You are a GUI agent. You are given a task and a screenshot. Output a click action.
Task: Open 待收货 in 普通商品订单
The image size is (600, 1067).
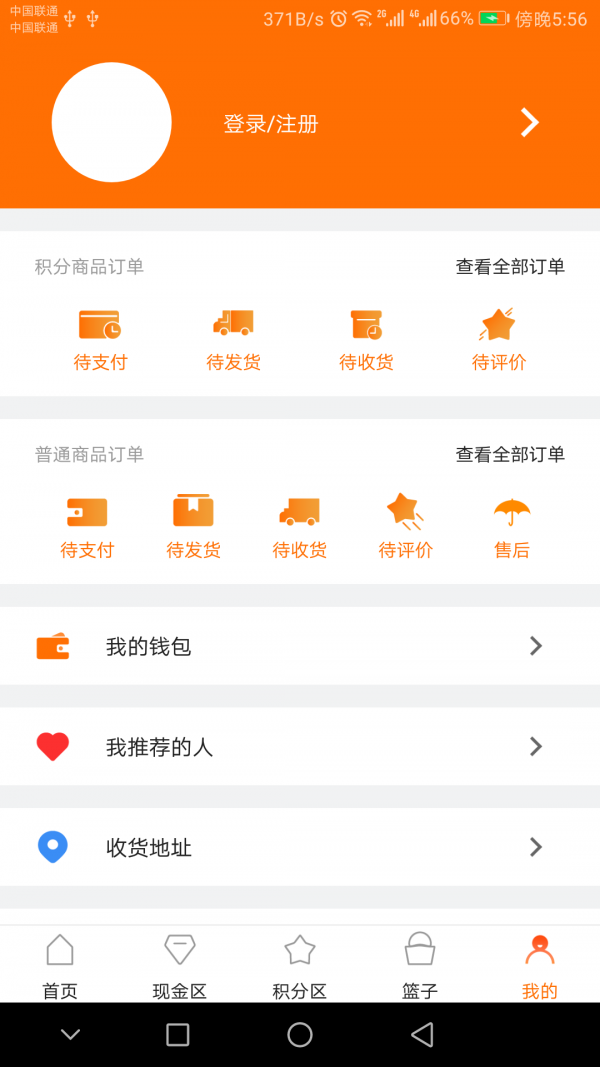point(299,527)
